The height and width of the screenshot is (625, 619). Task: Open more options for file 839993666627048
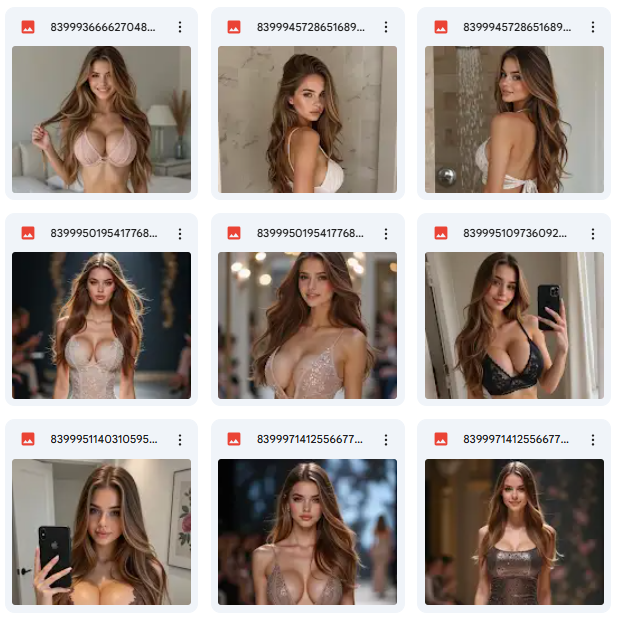pos(180,27)
